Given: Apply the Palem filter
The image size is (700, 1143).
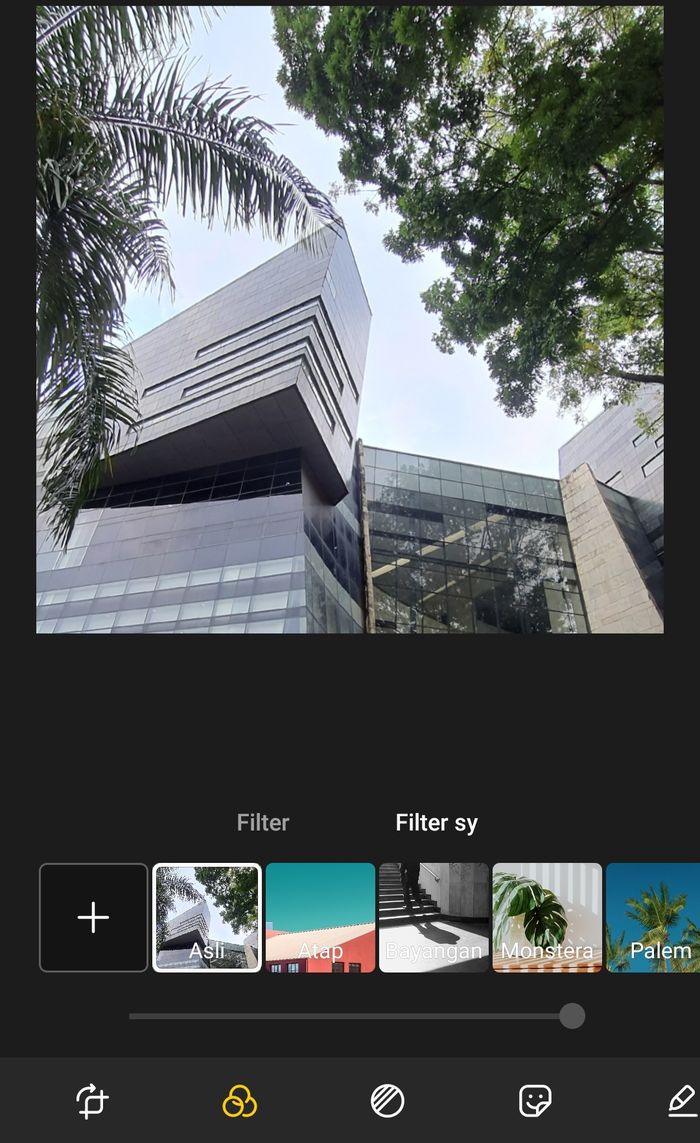Looking at the screenshot, I should click(655, 917).
